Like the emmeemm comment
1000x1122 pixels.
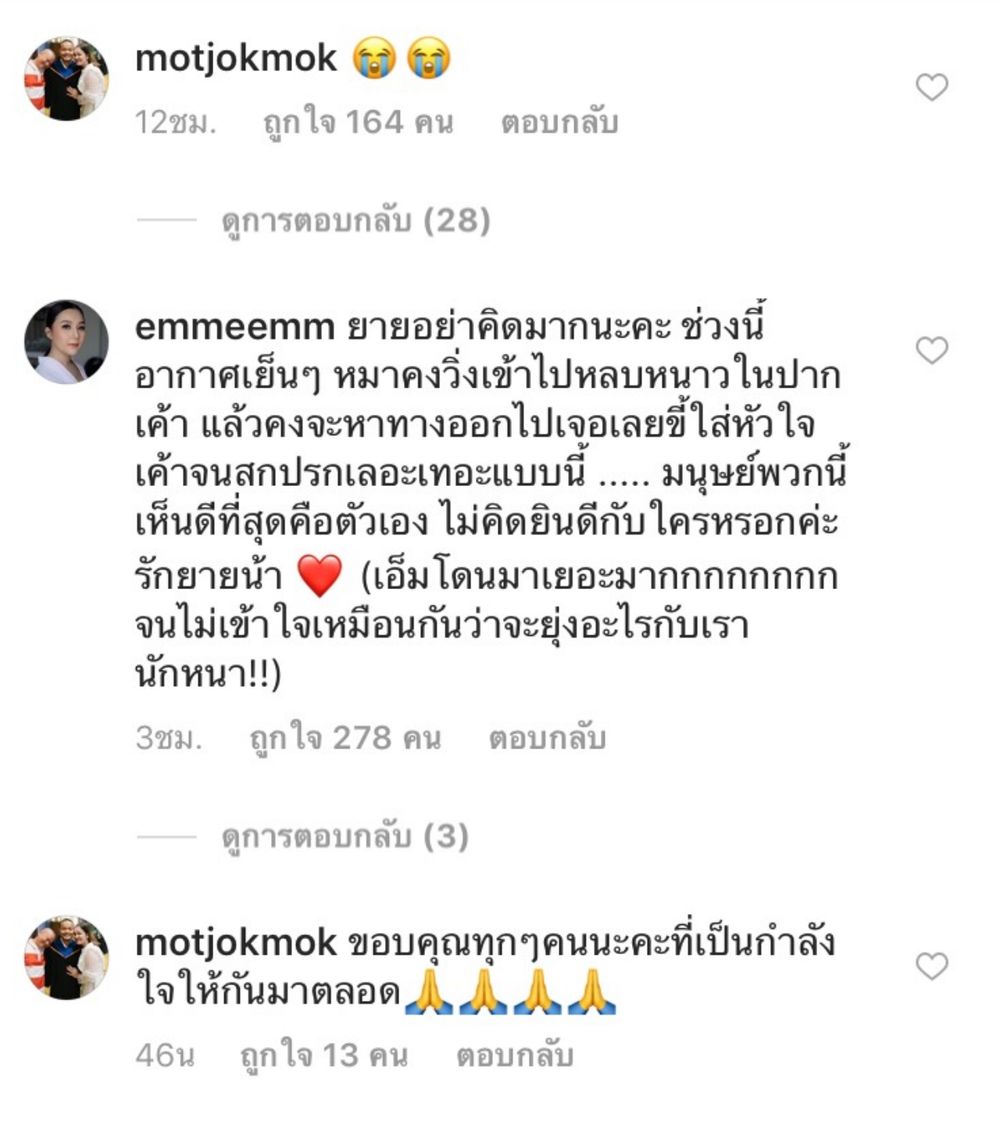[x=932, y=350]
